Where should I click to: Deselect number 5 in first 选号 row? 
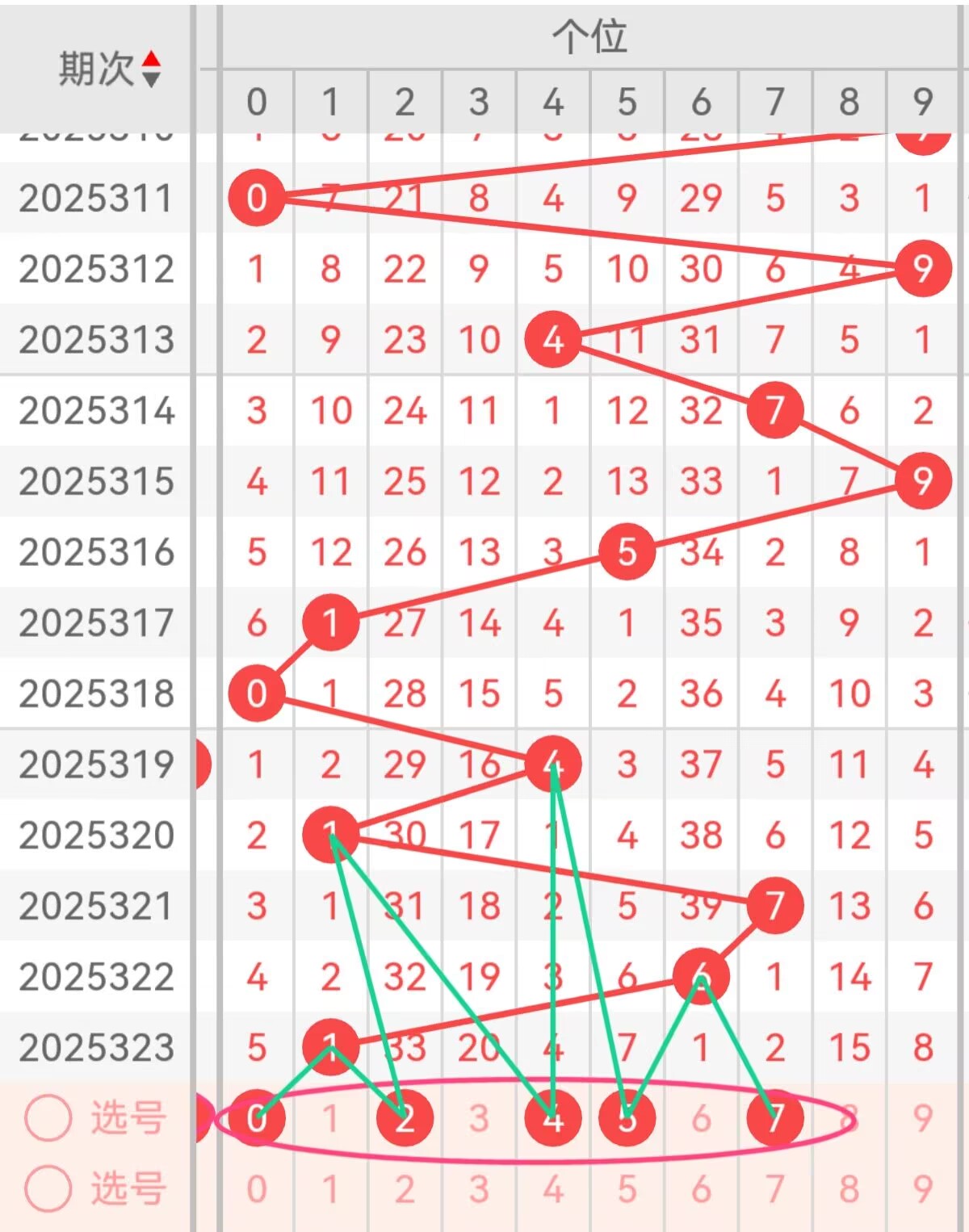pyautogui.click(x=627, y=1118)
